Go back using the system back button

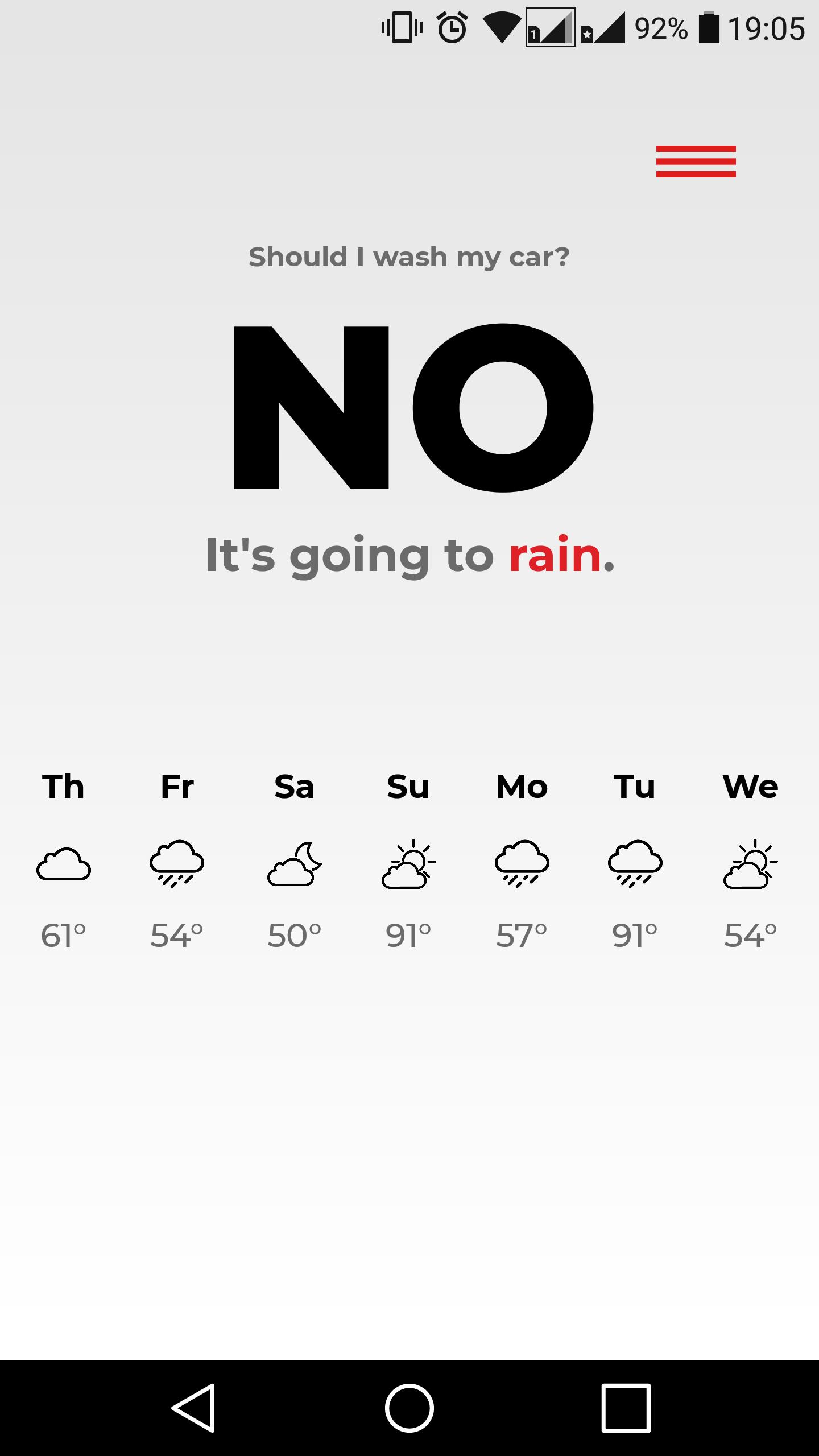click(193, 1408)
